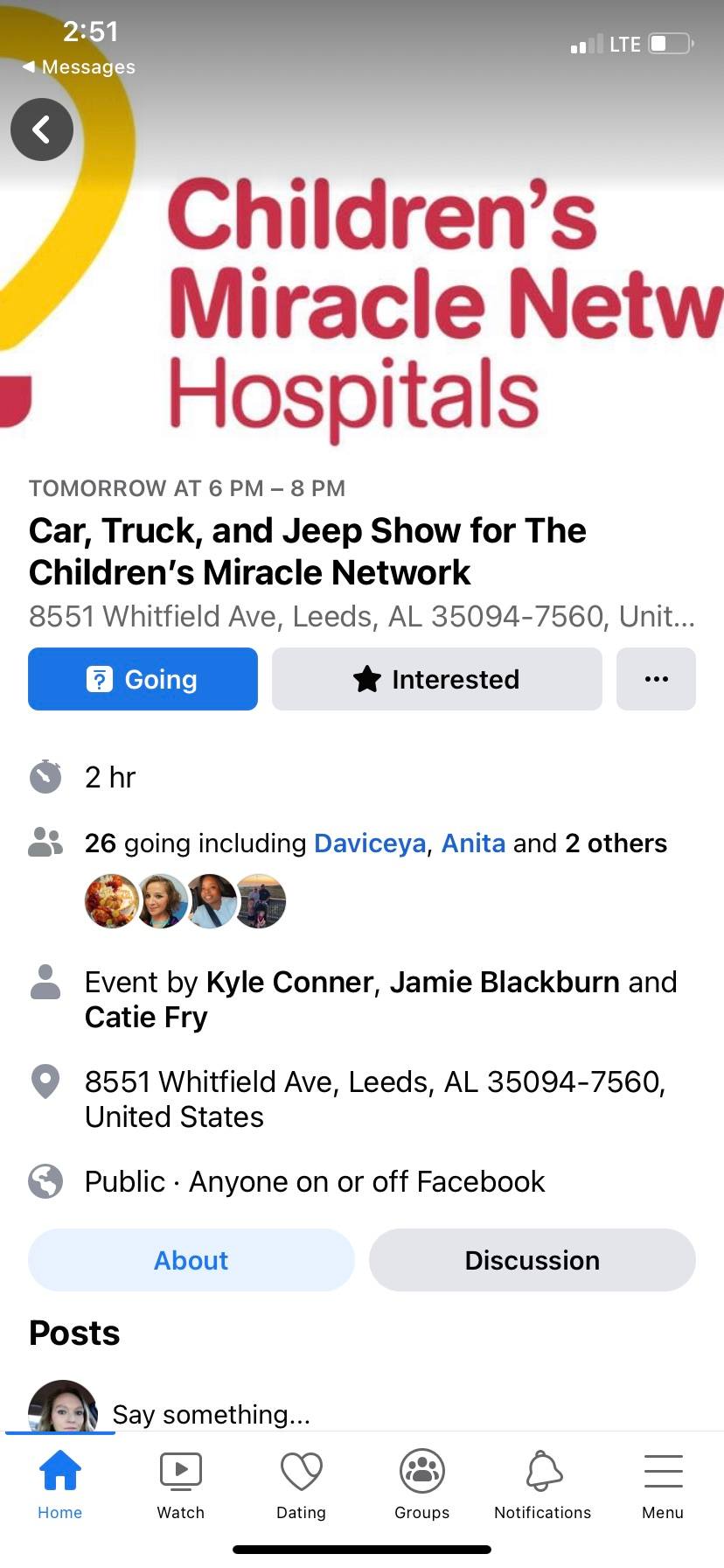Switch to the Discussion tab
The image size is (724, 1568).
pyautogui.click(x=532, y=1260)
